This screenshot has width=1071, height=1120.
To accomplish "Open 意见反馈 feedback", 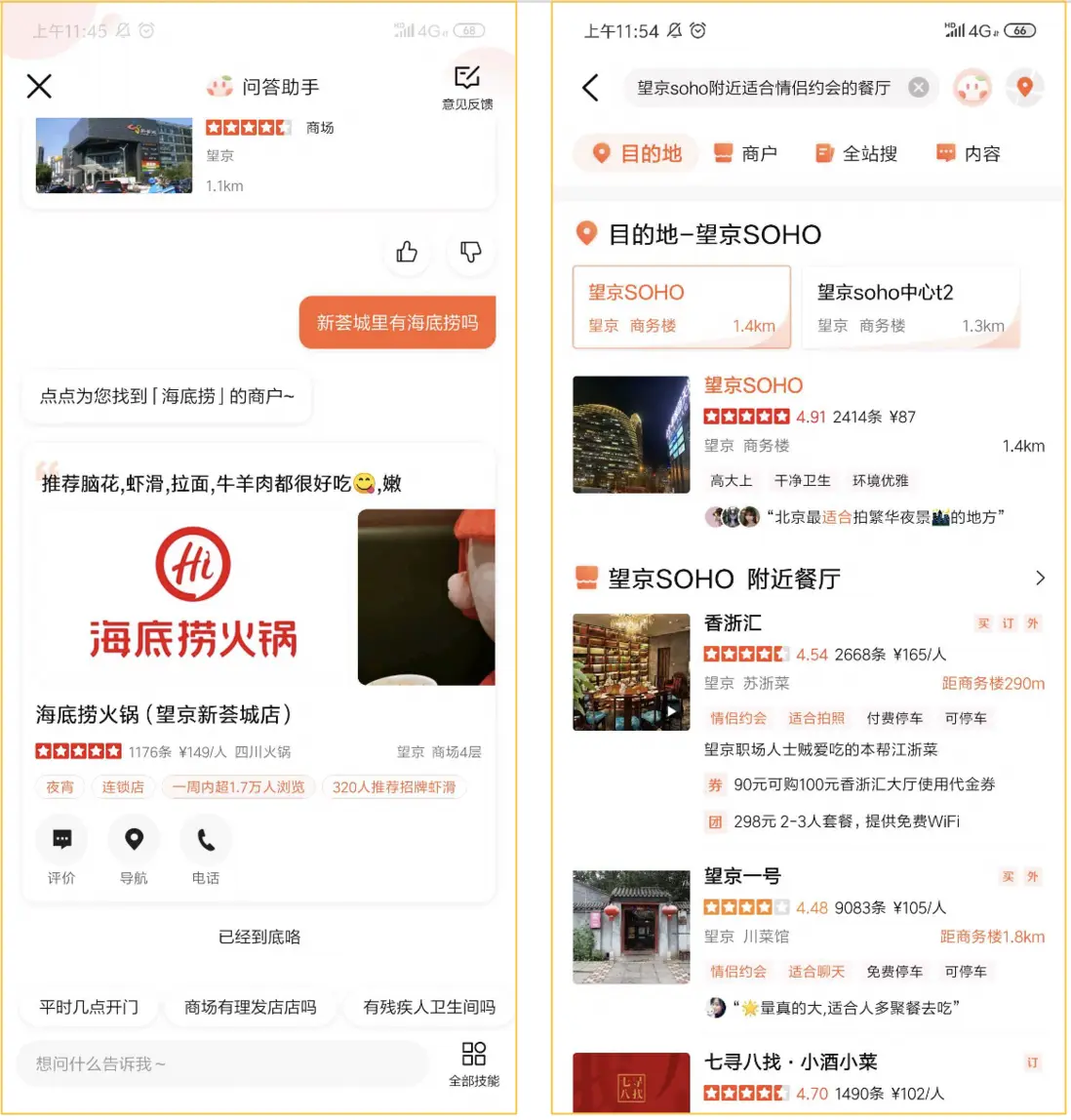I will click(x=467, y=86).
